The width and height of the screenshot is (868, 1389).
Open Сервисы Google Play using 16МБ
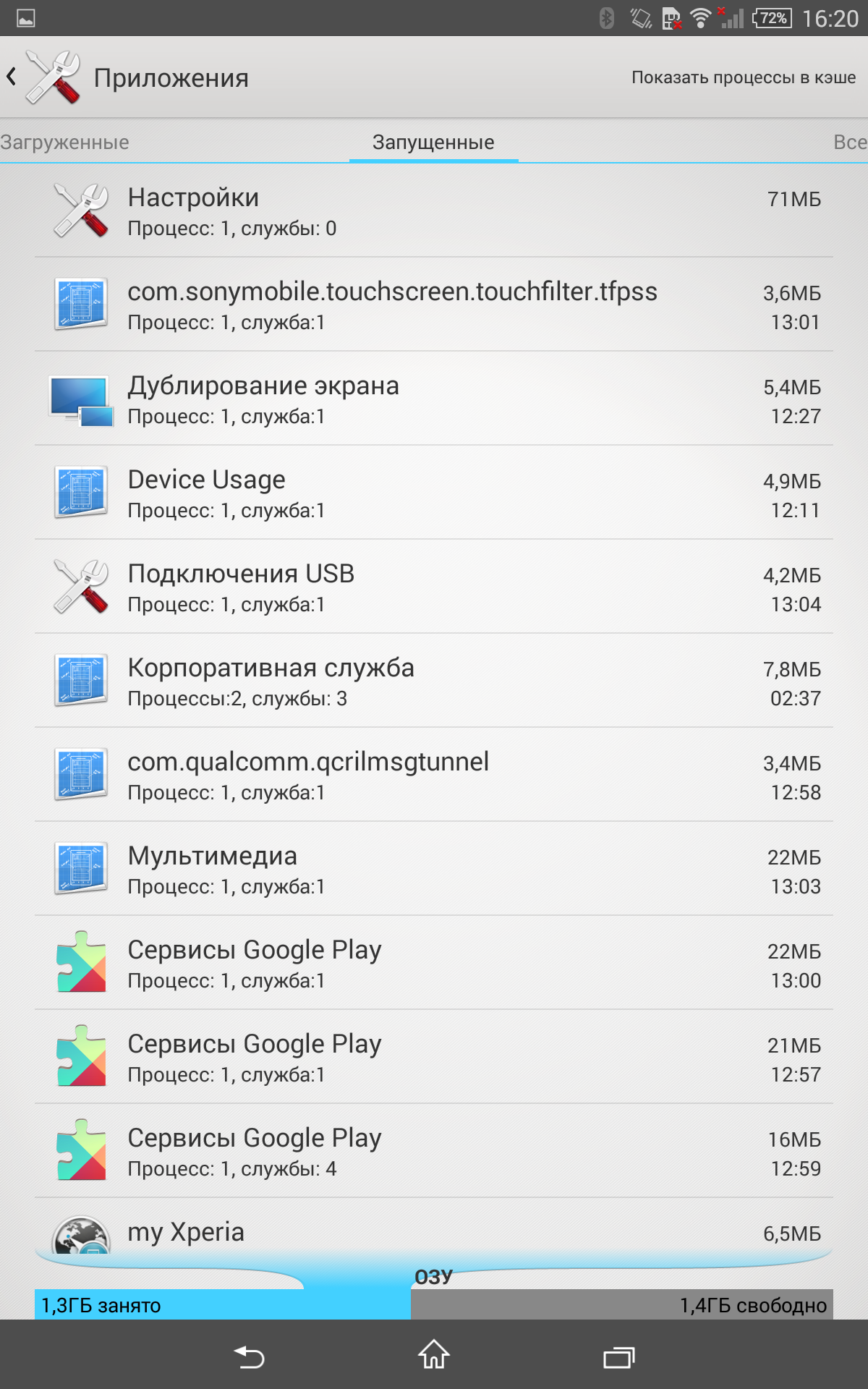coord(434,1151)
